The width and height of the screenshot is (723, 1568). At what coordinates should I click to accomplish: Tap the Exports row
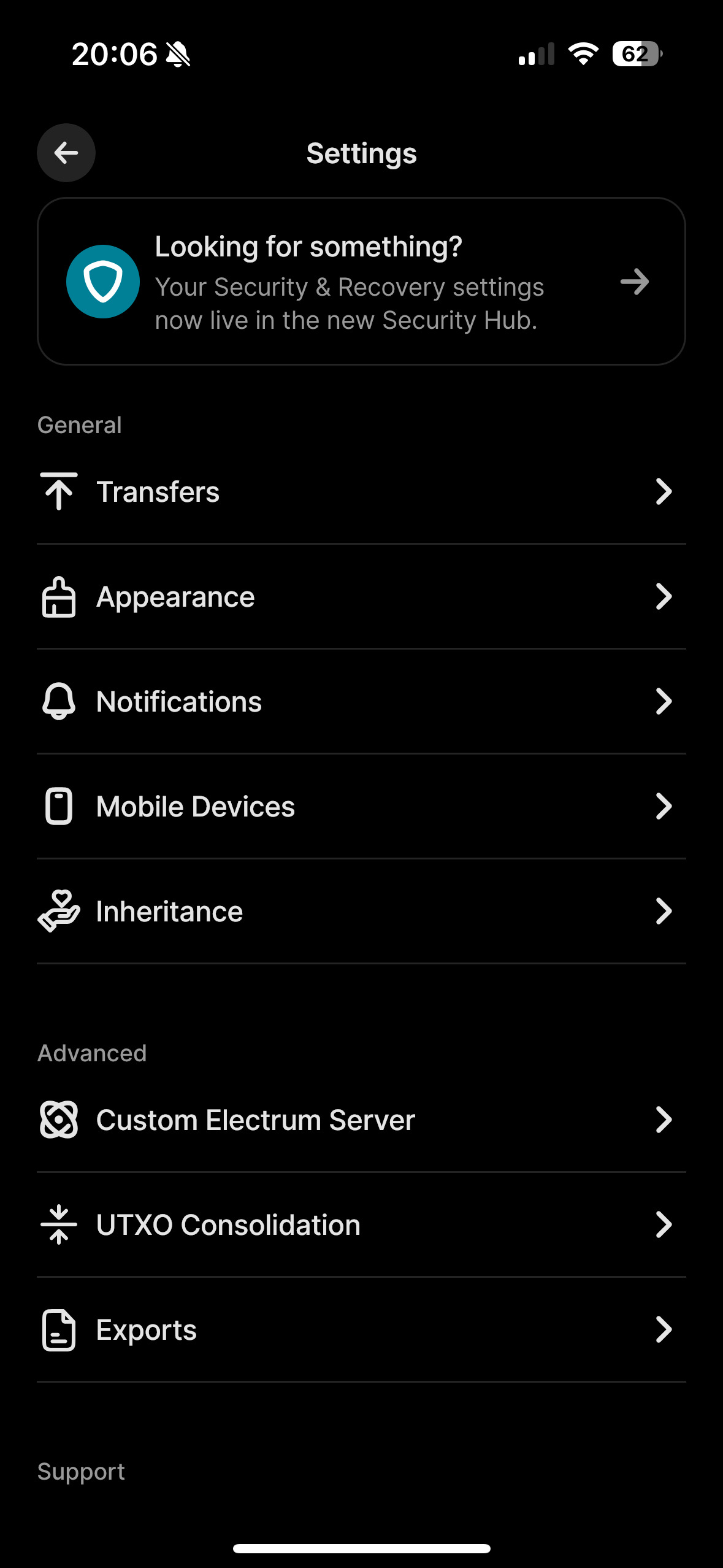click(x=361, y=1329)
